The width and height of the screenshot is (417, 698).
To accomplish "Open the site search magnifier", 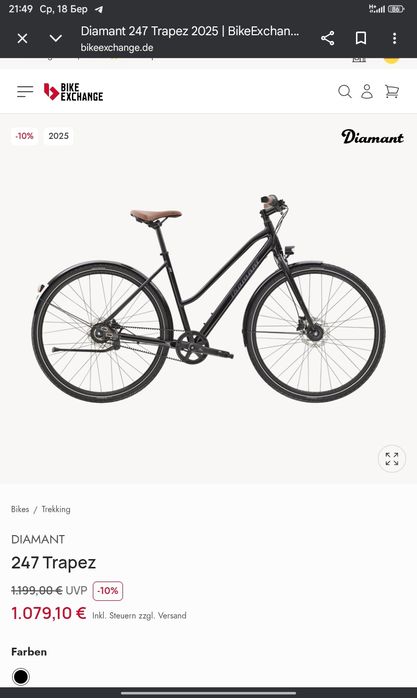I will coord(345,92).
